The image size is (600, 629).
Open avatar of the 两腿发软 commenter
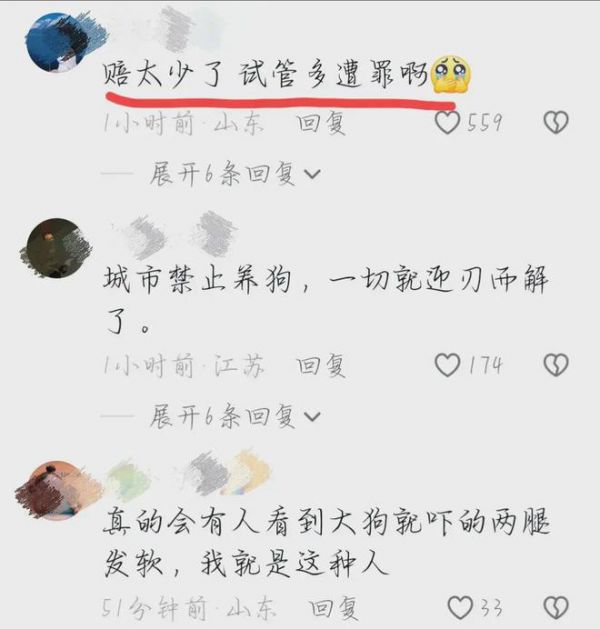pos(55,489)
